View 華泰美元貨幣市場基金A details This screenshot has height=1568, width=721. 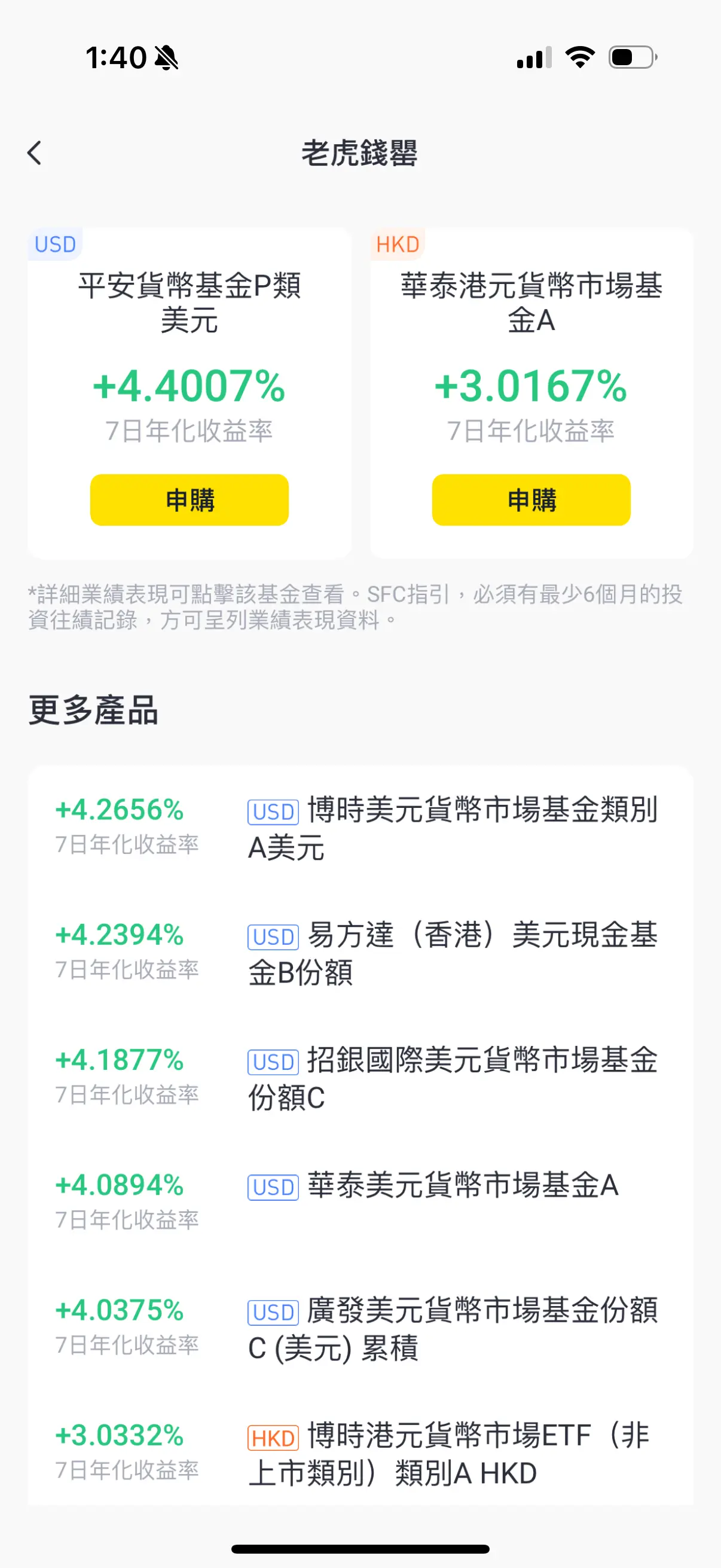pos(360,1203)
